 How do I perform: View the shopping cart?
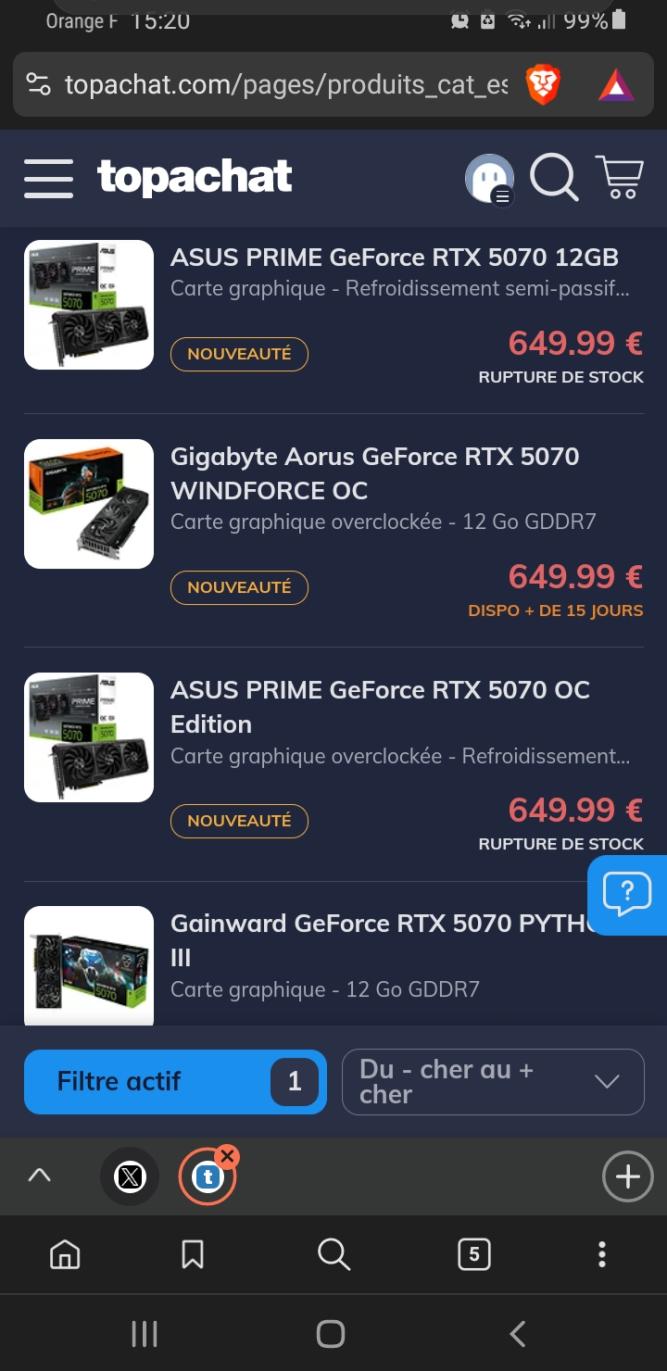pos(619,178)
